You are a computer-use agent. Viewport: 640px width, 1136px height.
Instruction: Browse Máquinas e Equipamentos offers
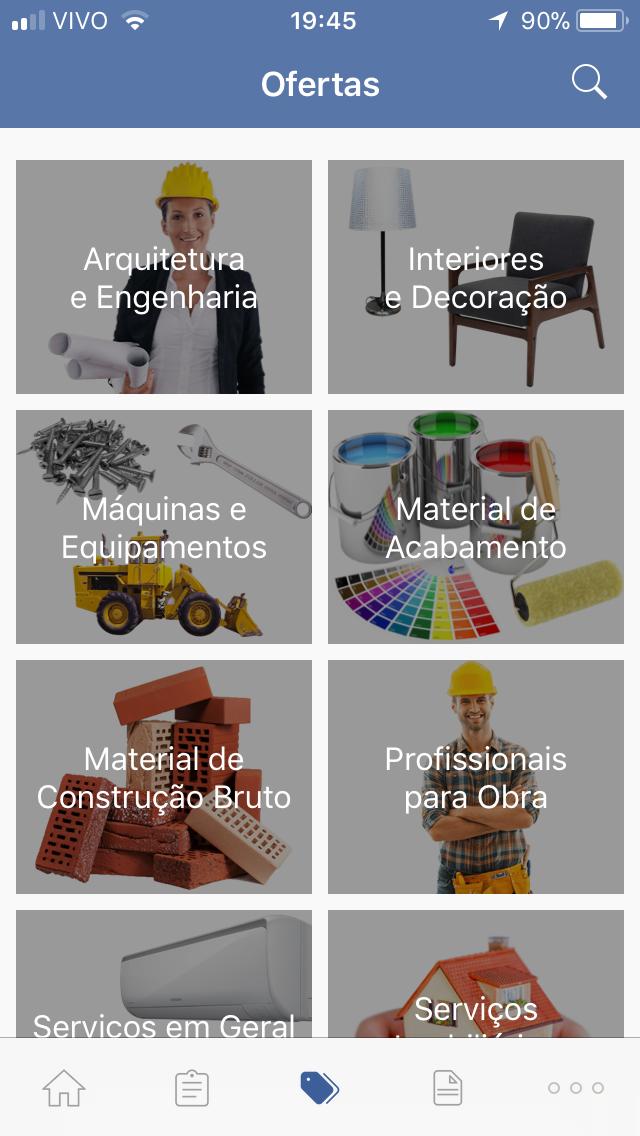(164, 527)
